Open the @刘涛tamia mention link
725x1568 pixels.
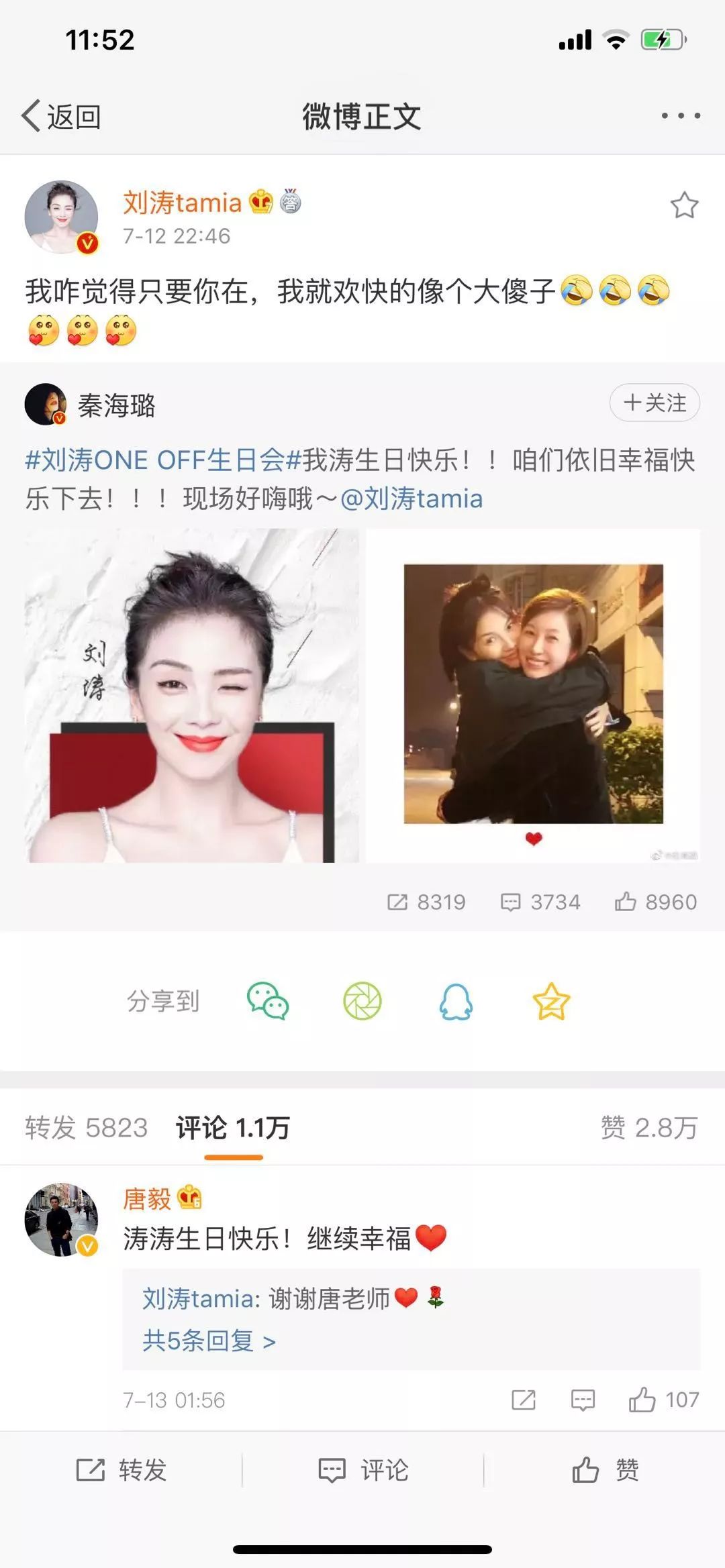[412, 499]
